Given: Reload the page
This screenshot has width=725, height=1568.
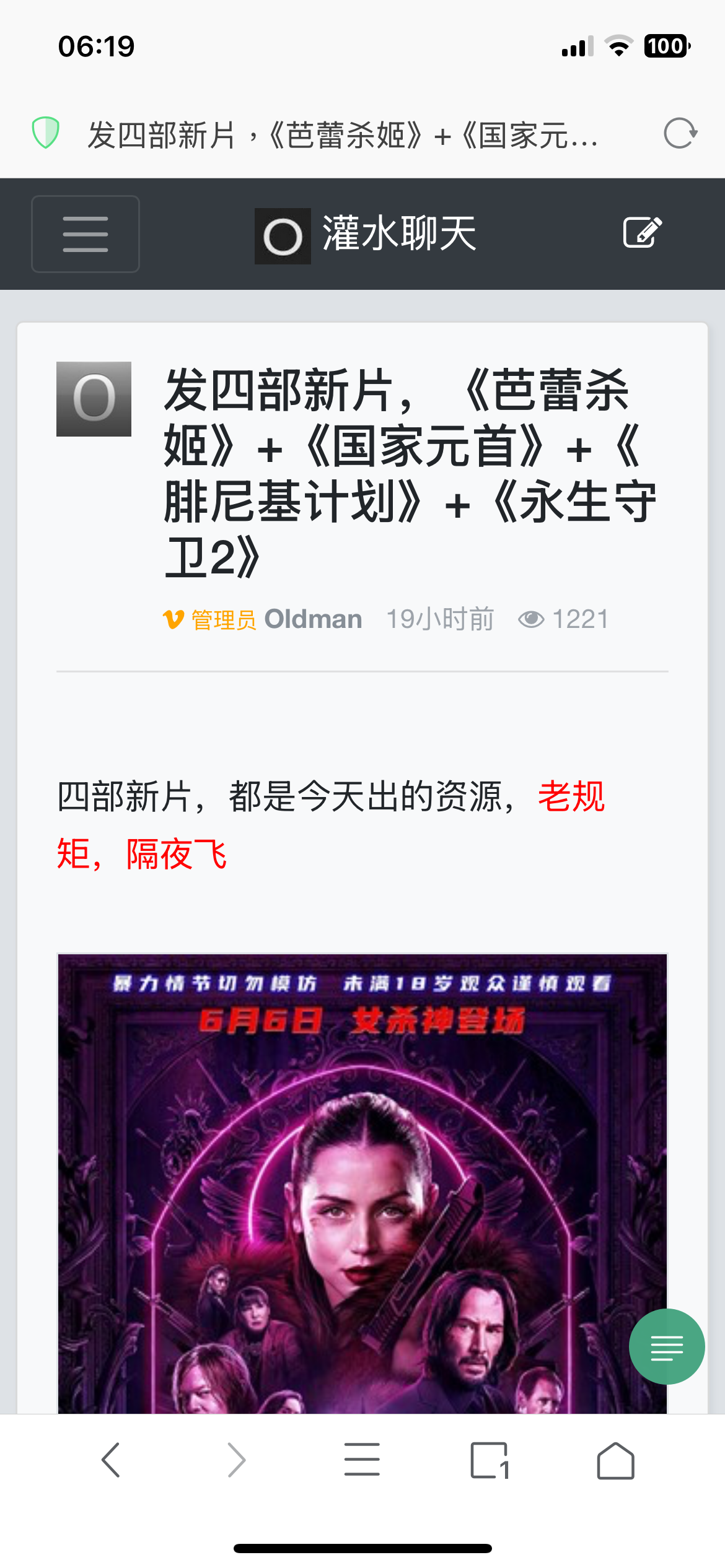Looking at the screenshot, I should pyautogui.click(x=680, y=133).
